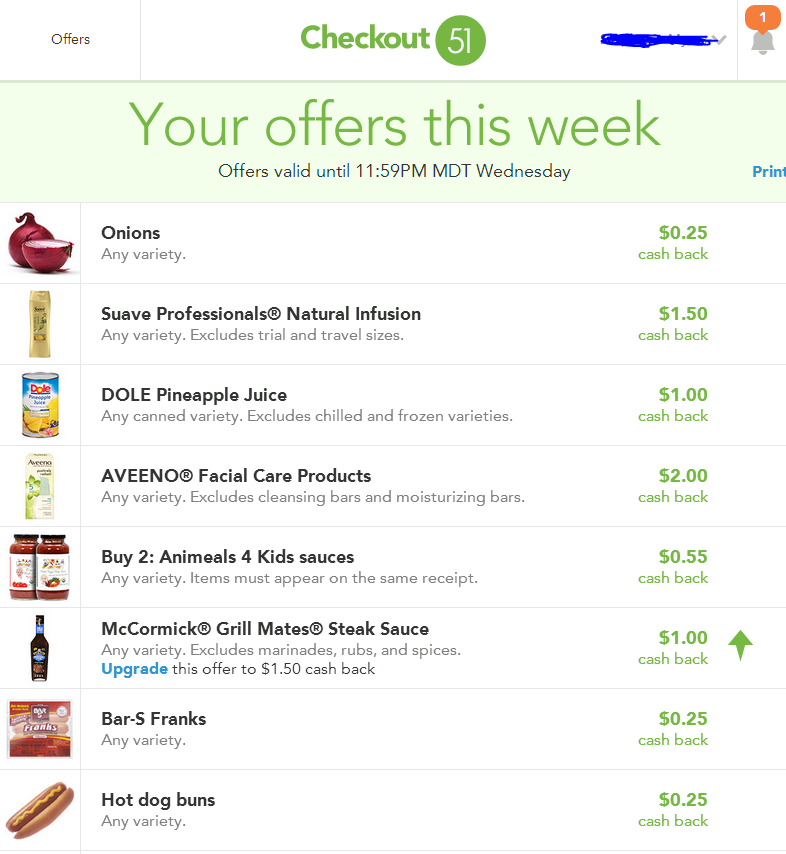
Task: Open the account name dropdown
Action: pos(664,40)
